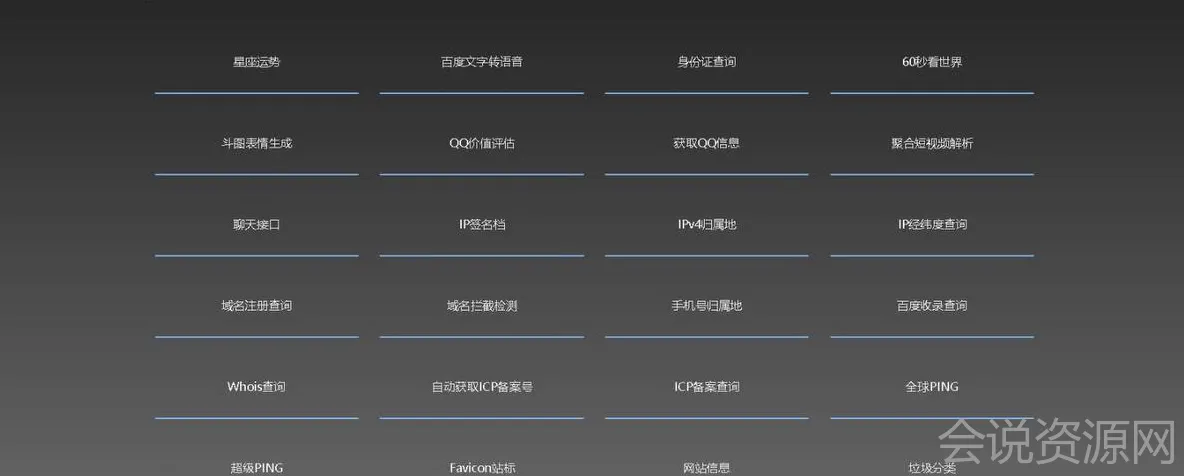This screenshot has height=476, width=1184.
Task: Open the 聊天接口 entry
Action: 256,224
